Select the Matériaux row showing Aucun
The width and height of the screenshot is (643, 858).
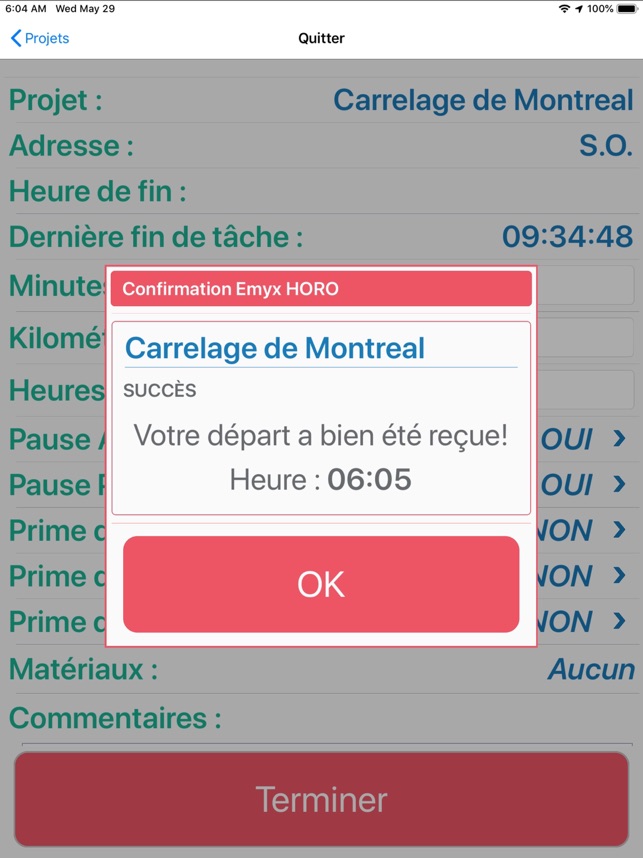tap(321, 670)
